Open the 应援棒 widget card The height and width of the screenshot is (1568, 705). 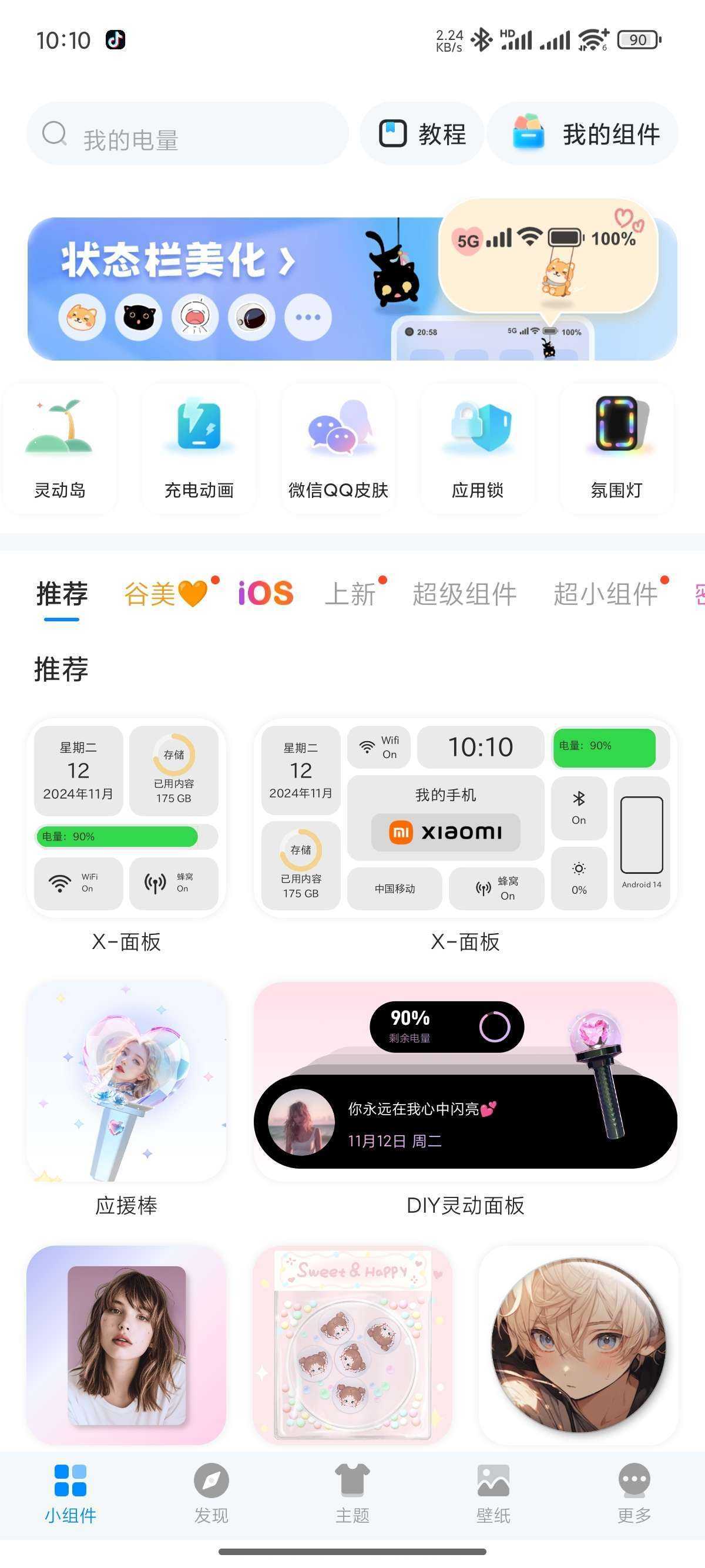pos(127,1081)
